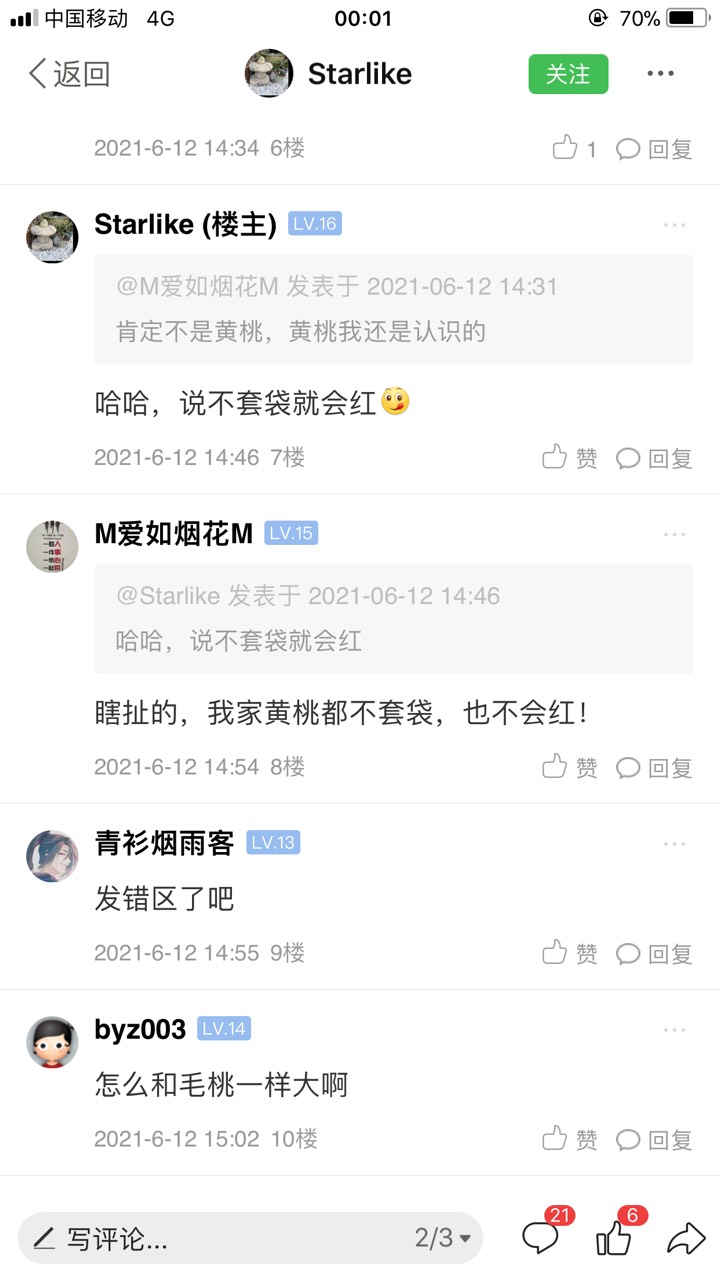Image resolution: width=720 pixels, height=1280 pixels.
Task: Like Starlike's 7楼 comment
Action: [x=569, y=458]
